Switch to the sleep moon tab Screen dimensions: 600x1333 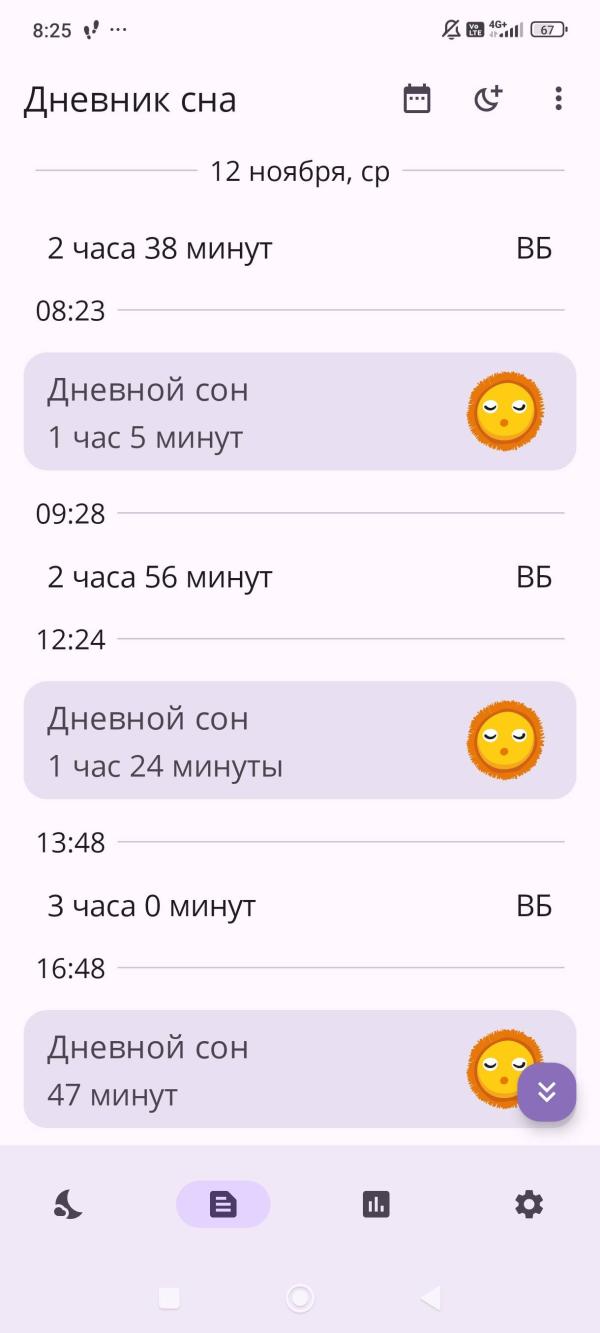click(68, 1205)
